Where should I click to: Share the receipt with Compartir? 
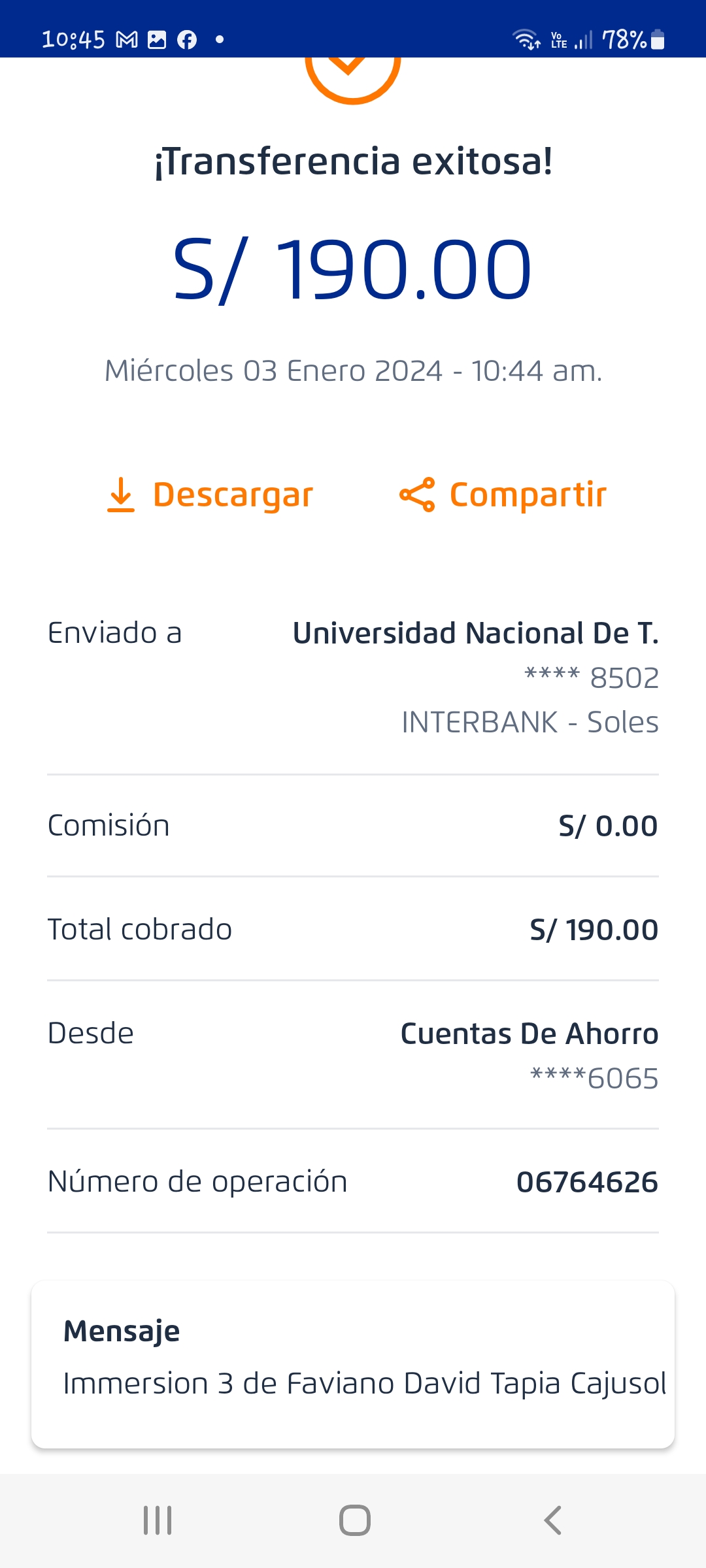click(x=503, y=495)
